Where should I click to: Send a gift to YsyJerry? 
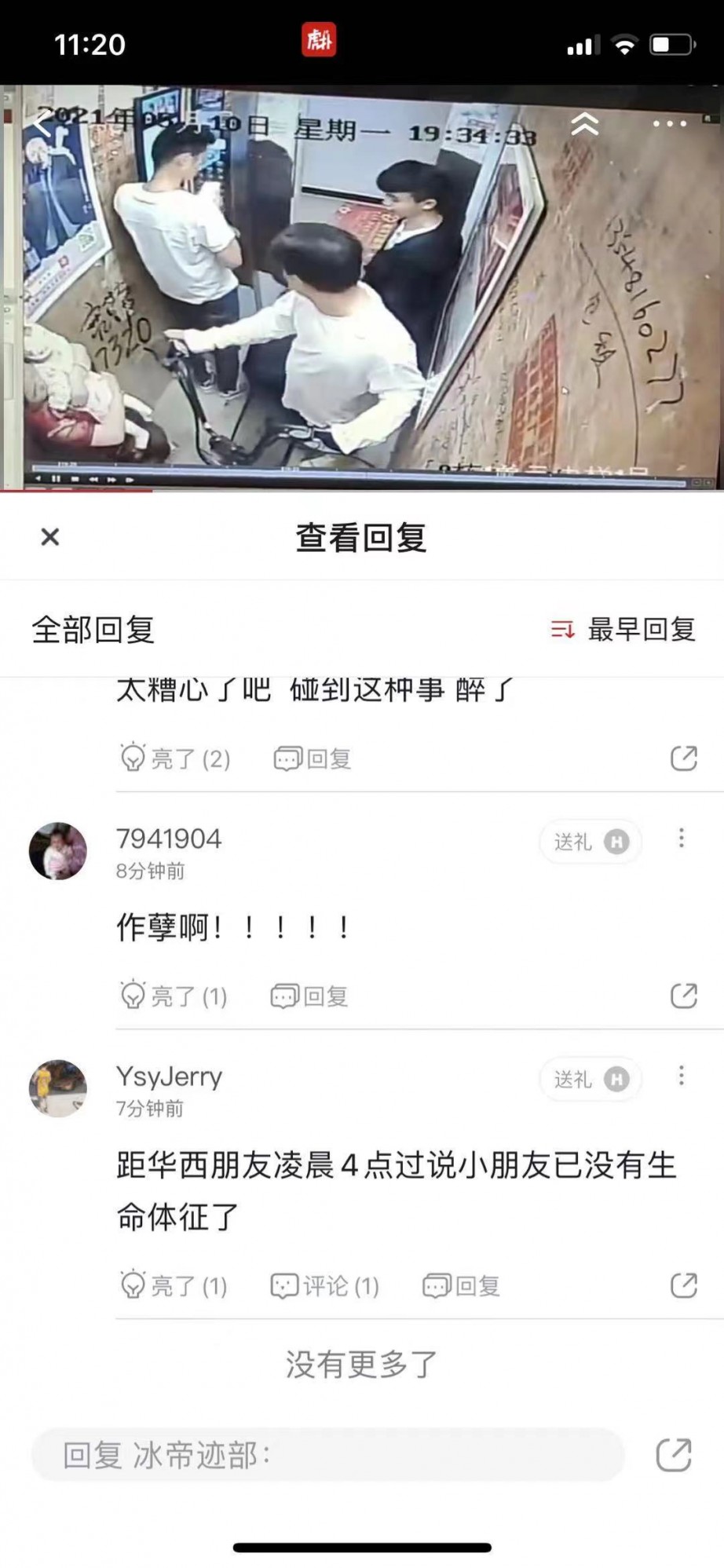[x=590, y=1080]
